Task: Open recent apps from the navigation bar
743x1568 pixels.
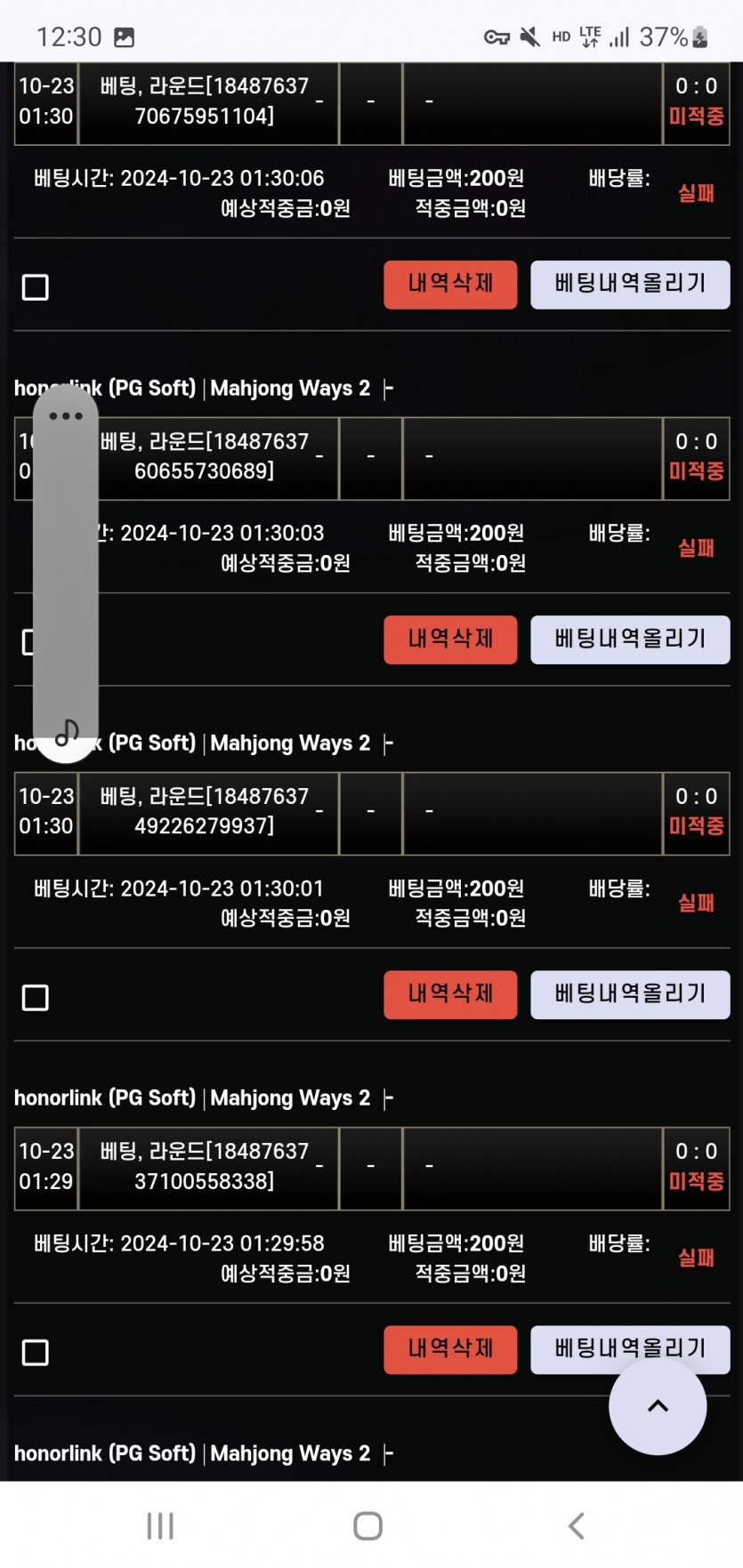Action: coord(160,1526)
